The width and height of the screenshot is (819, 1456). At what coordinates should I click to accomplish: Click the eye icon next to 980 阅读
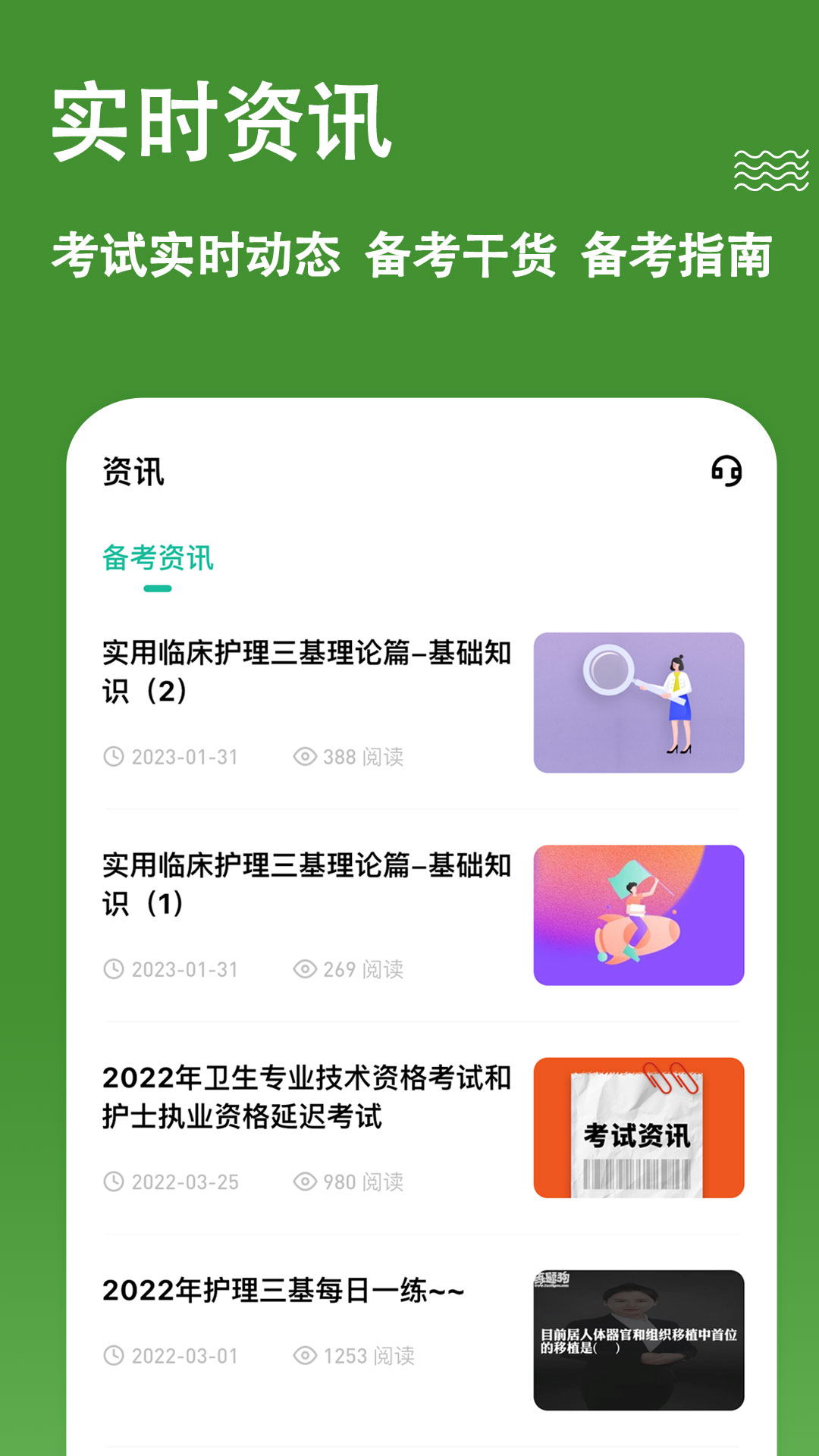[x=306, y=1181]
